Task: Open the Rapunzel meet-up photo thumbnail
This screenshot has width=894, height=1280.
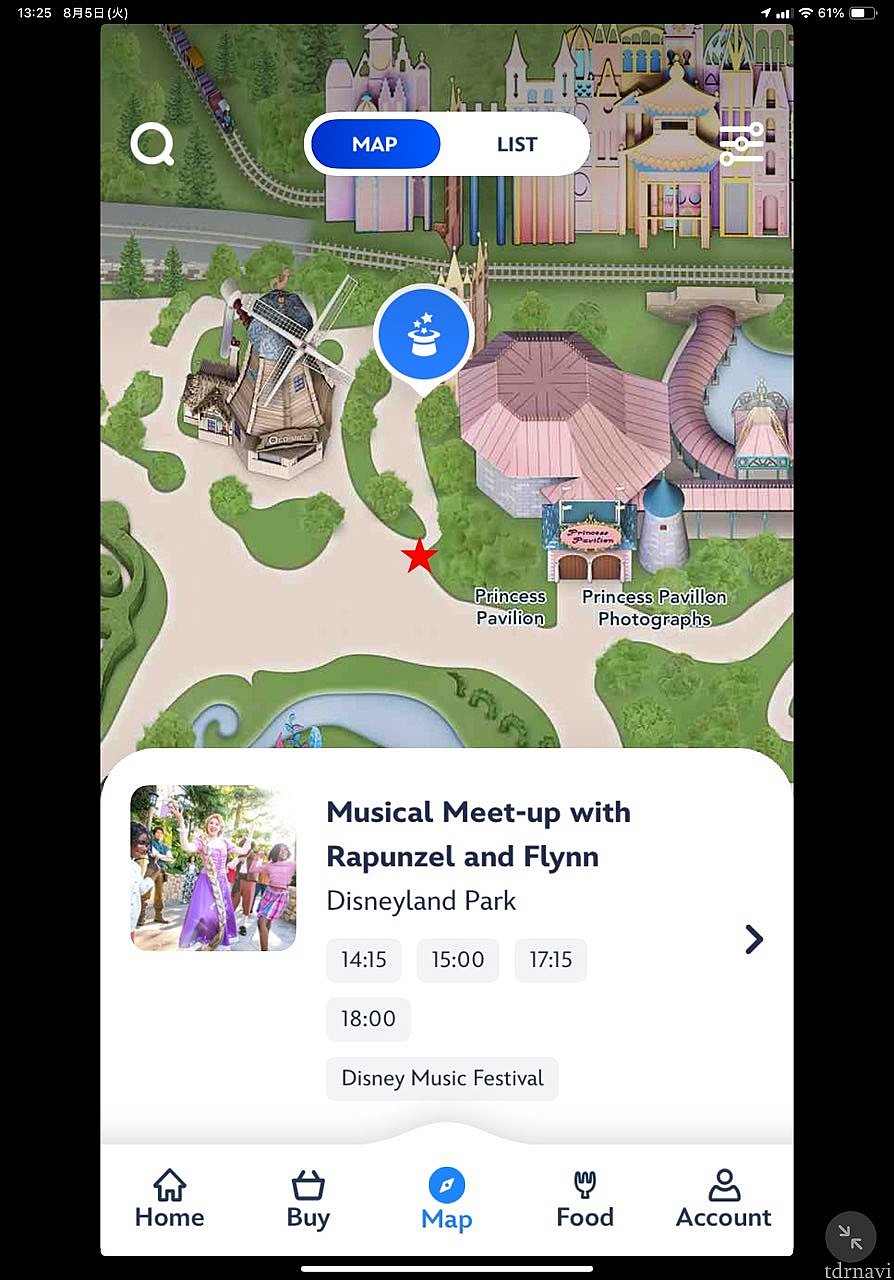Action: [213, 867]
